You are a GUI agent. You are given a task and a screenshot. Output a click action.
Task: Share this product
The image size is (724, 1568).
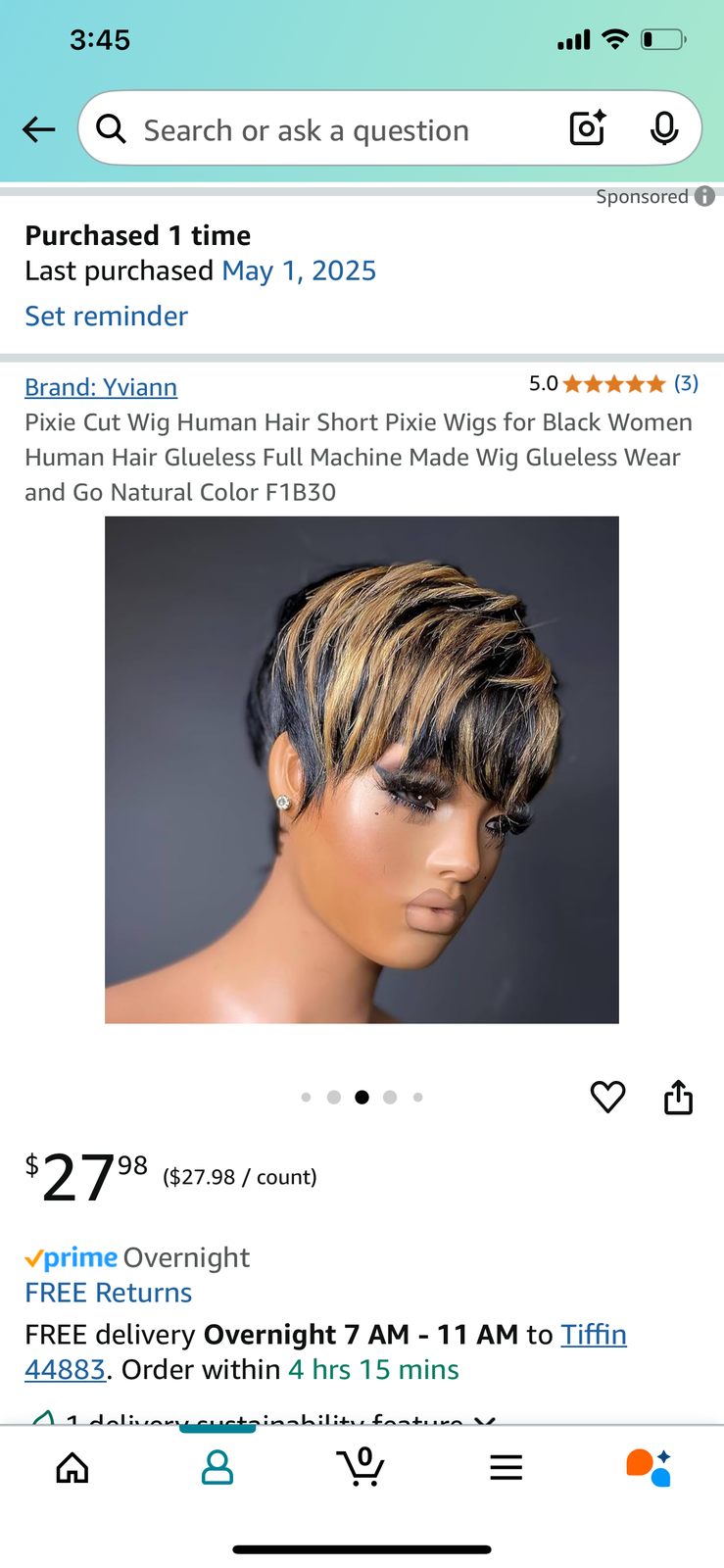pyautogui.click(x=678, y=1097)
